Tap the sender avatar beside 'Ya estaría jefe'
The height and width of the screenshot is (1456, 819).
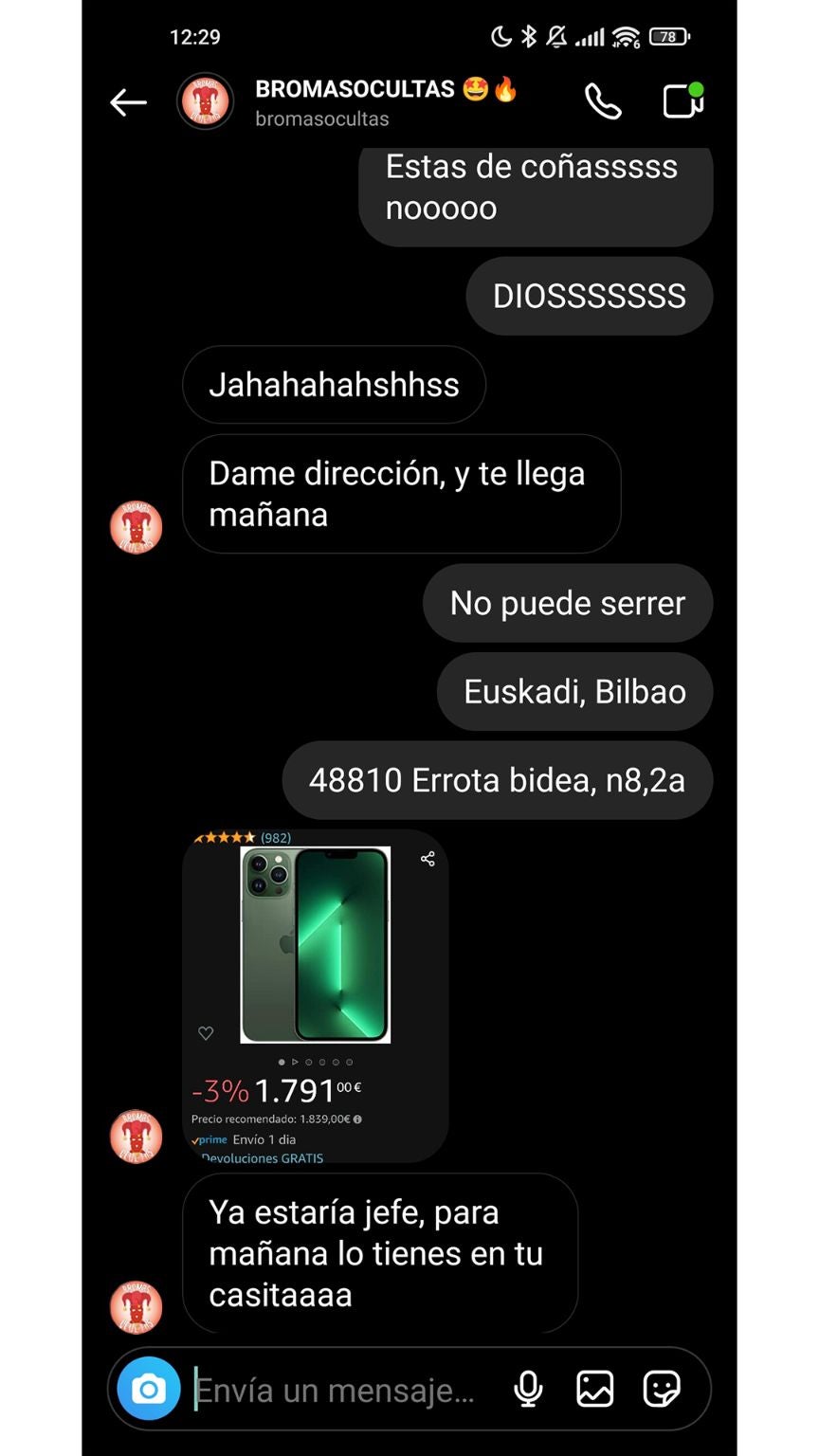(136, 1306)
